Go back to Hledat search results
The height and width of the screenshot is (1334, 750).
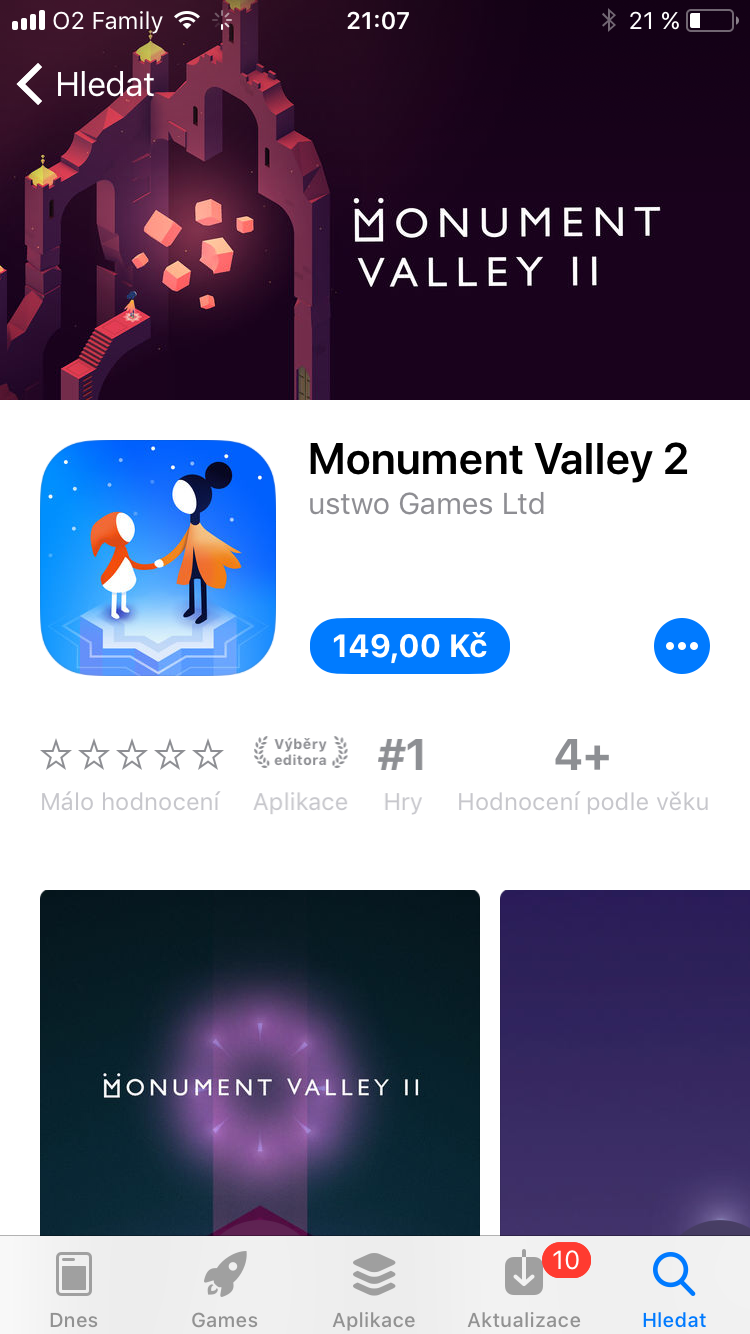[x=86, y=85]
